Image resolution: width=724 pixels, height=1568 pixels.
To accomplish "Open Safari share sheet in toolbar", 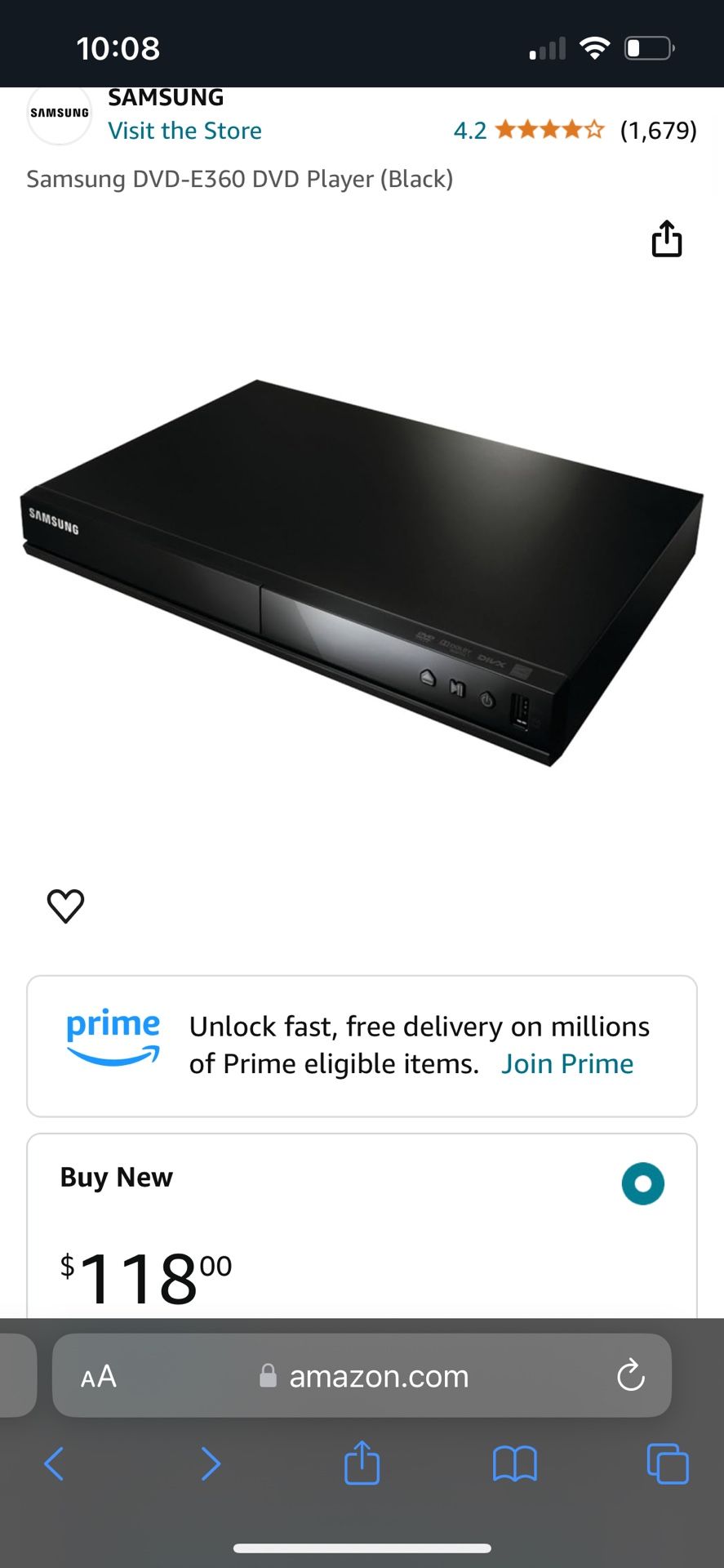I will tap(362, 1463).
